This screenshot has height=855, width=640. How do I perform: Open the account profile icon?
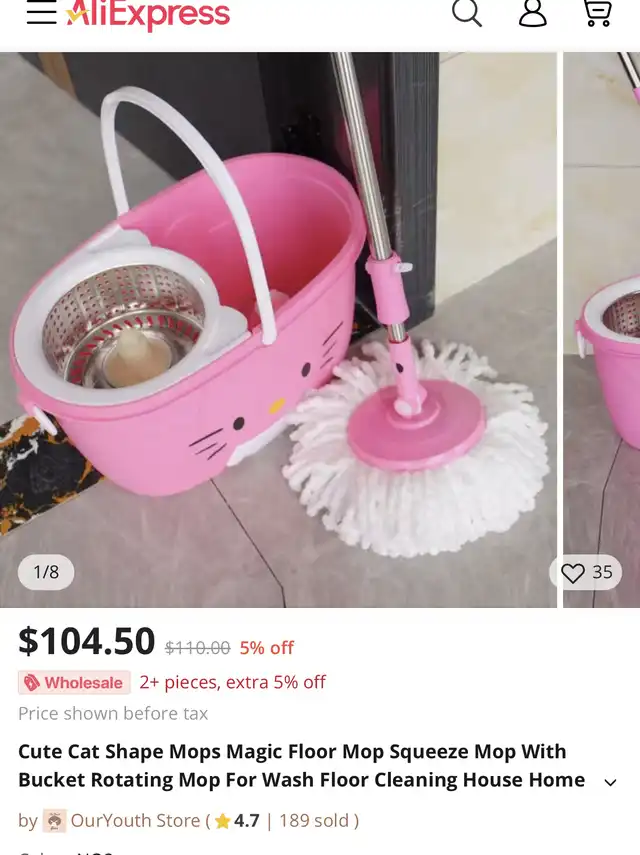(x=533, y=13)
